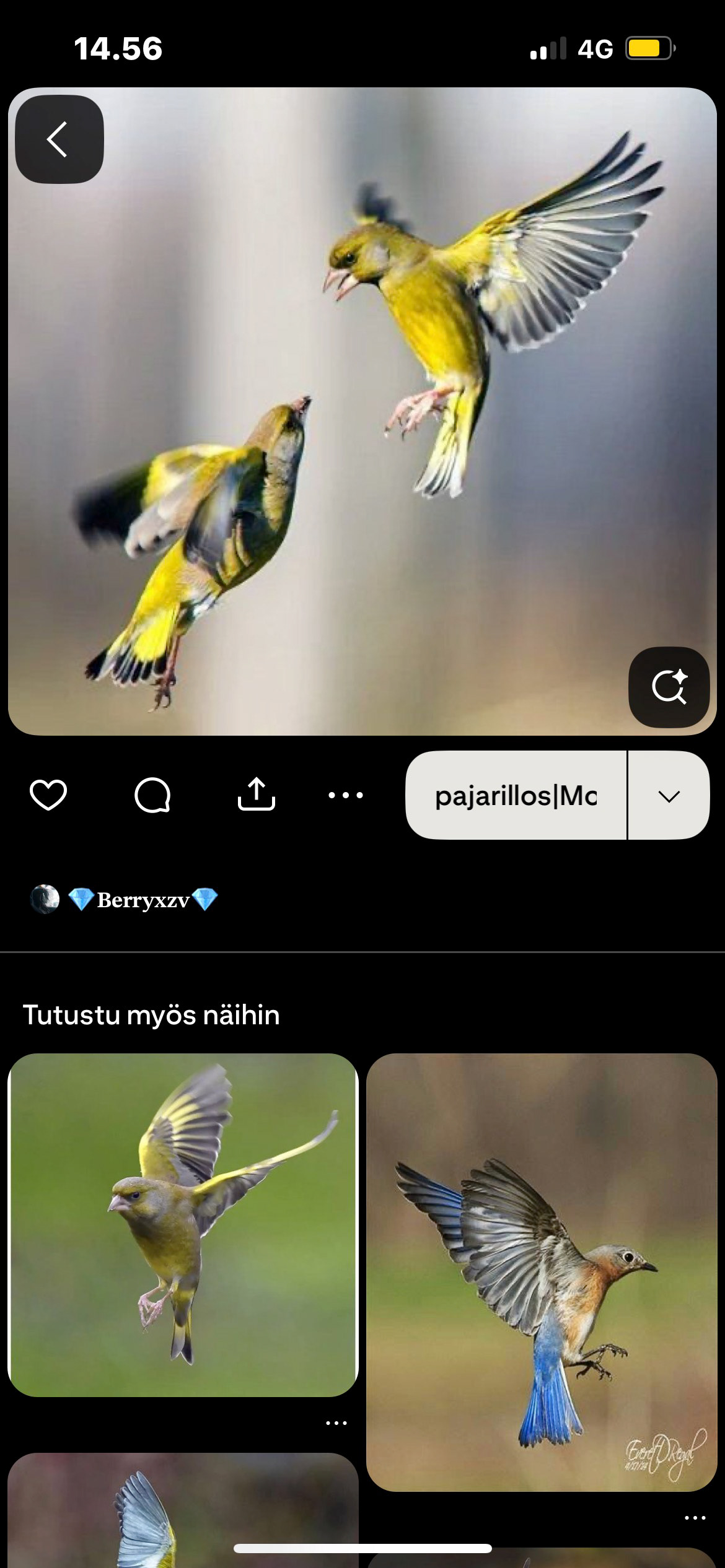This screenshot has height=1568, width=725.
Task: Open visual search on the pin image
Action: coord(669,687)
